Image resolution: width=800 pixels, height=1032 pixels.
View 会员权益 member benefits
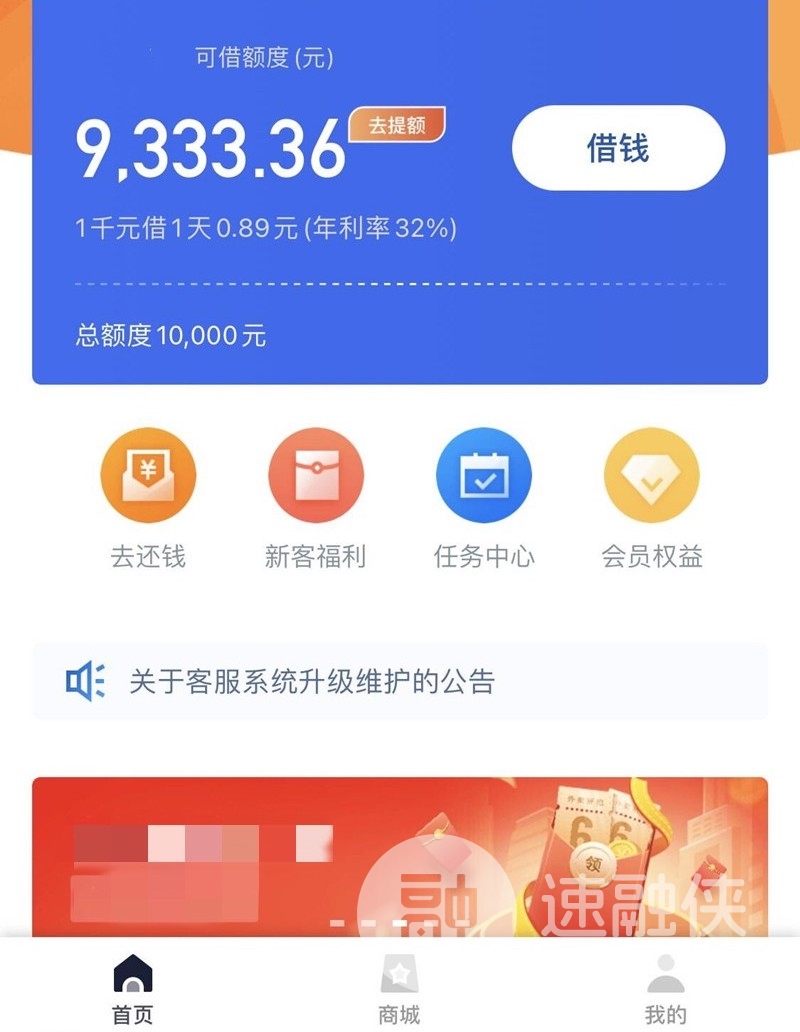(651, 498)
